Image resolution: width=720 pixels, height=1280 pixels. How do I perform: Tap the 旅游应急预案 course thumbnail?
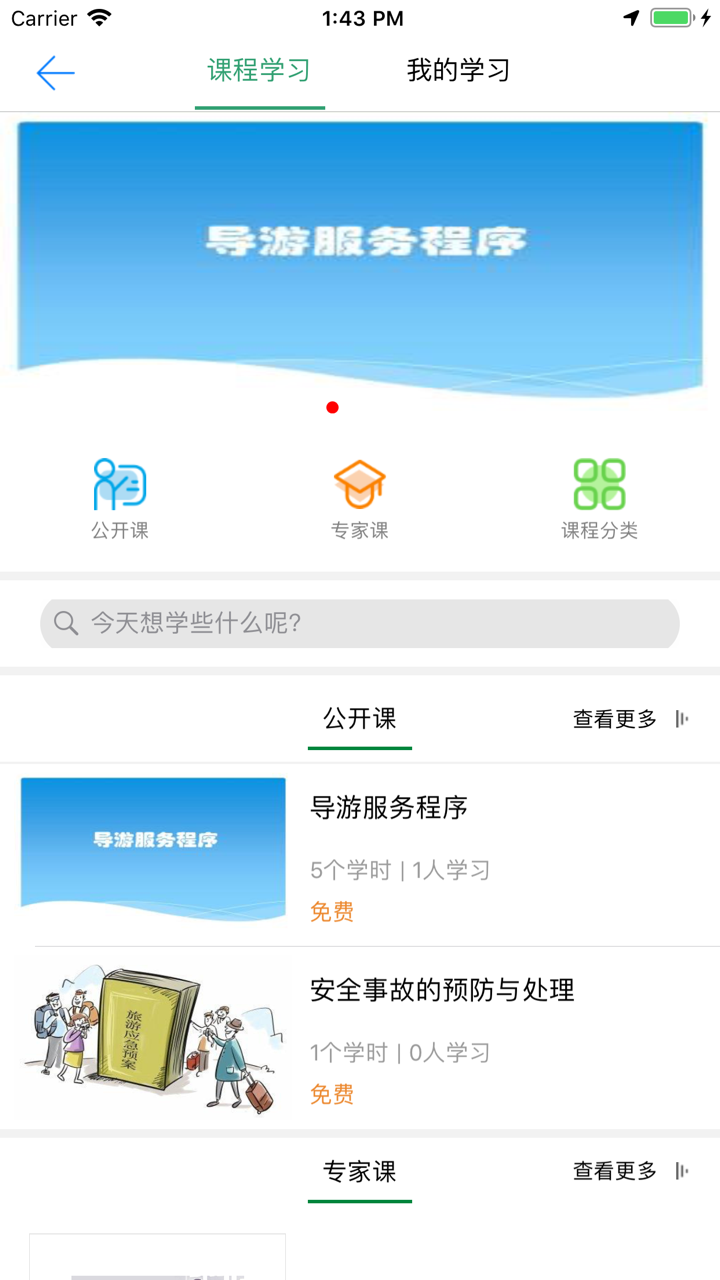pos(152,1038)
